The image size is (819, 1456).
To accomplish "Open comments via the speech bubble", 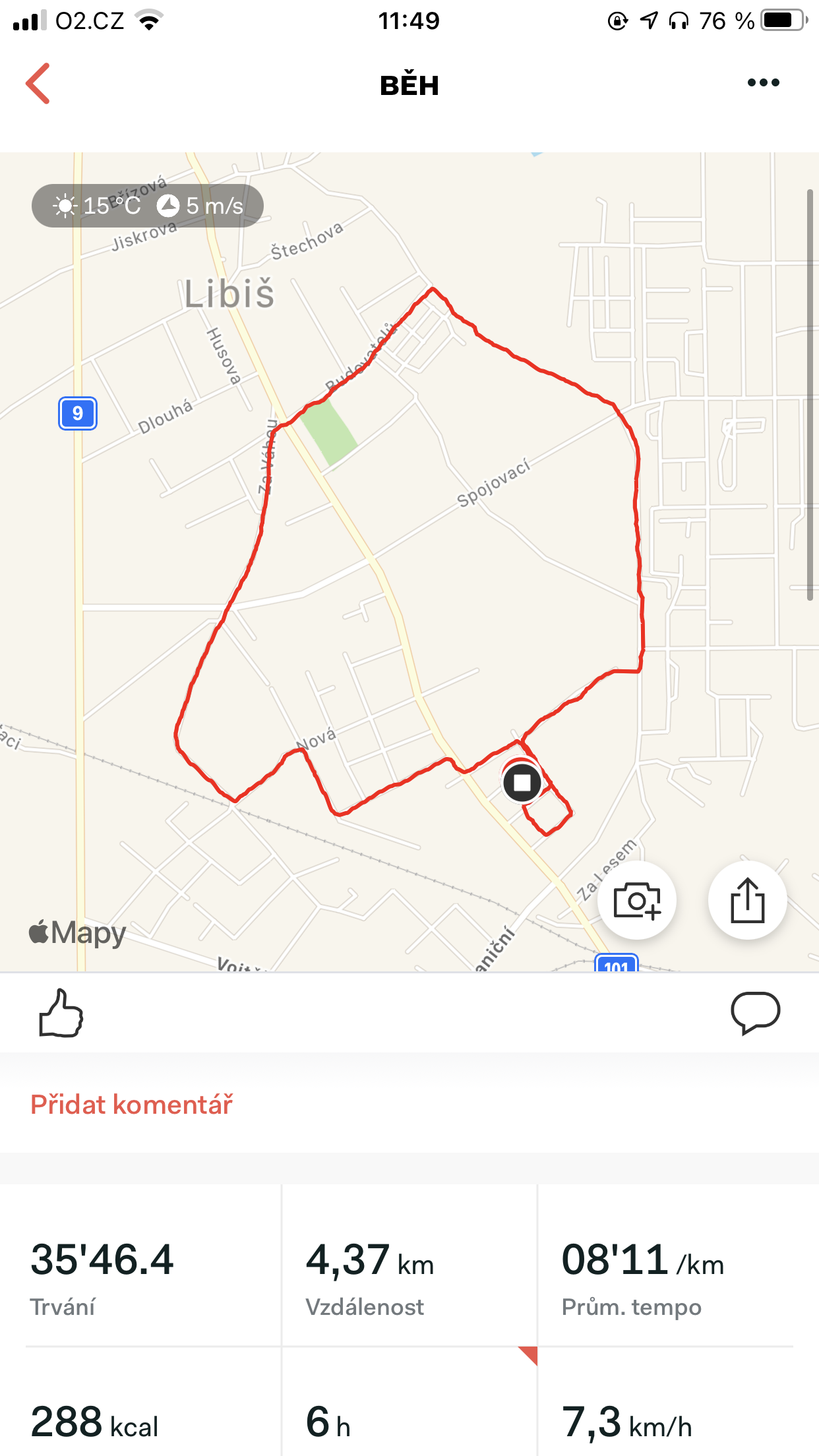I will 756,1013.
